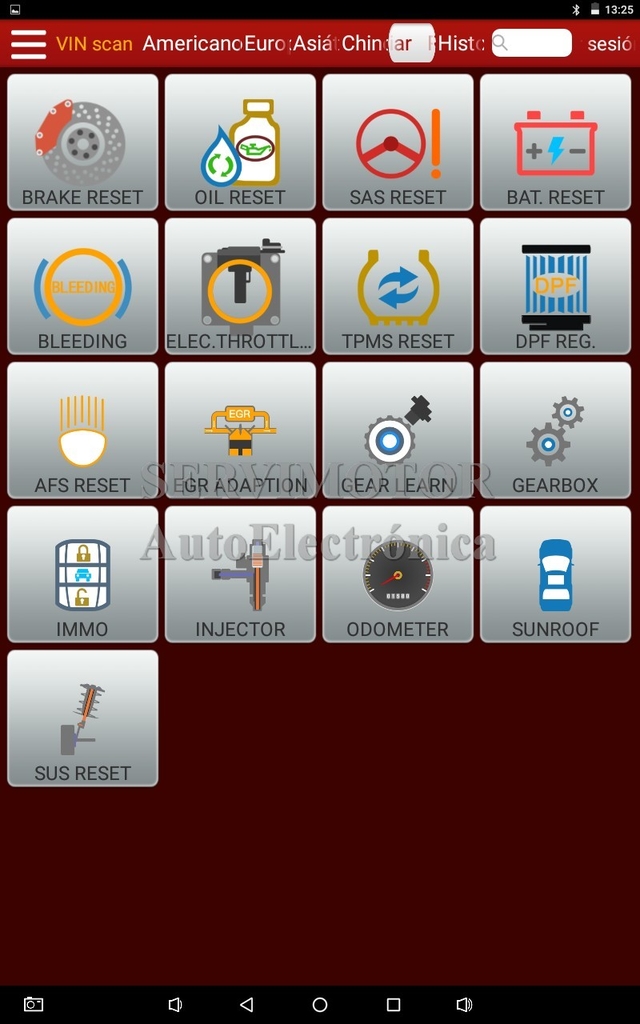
Task: Select the OIL RESET tile
Action: pos(240,142)
